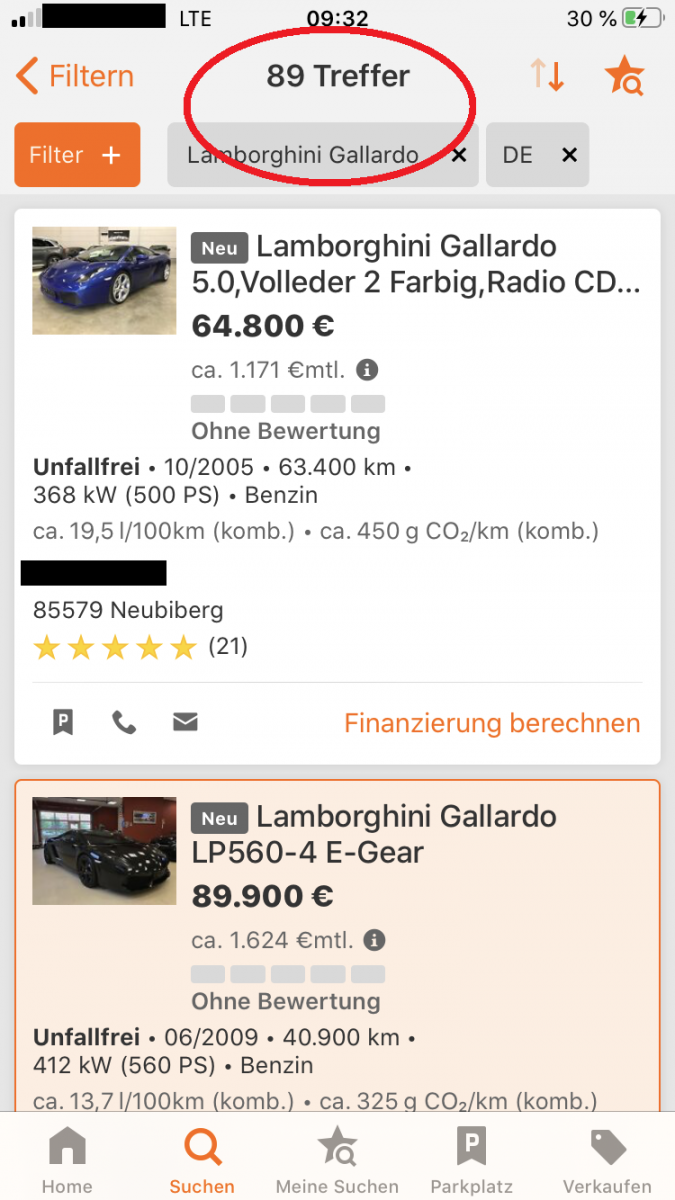Switch to the Parkplatz tab
This screenshot has width=675, height=1200.
click(471, 1160)
